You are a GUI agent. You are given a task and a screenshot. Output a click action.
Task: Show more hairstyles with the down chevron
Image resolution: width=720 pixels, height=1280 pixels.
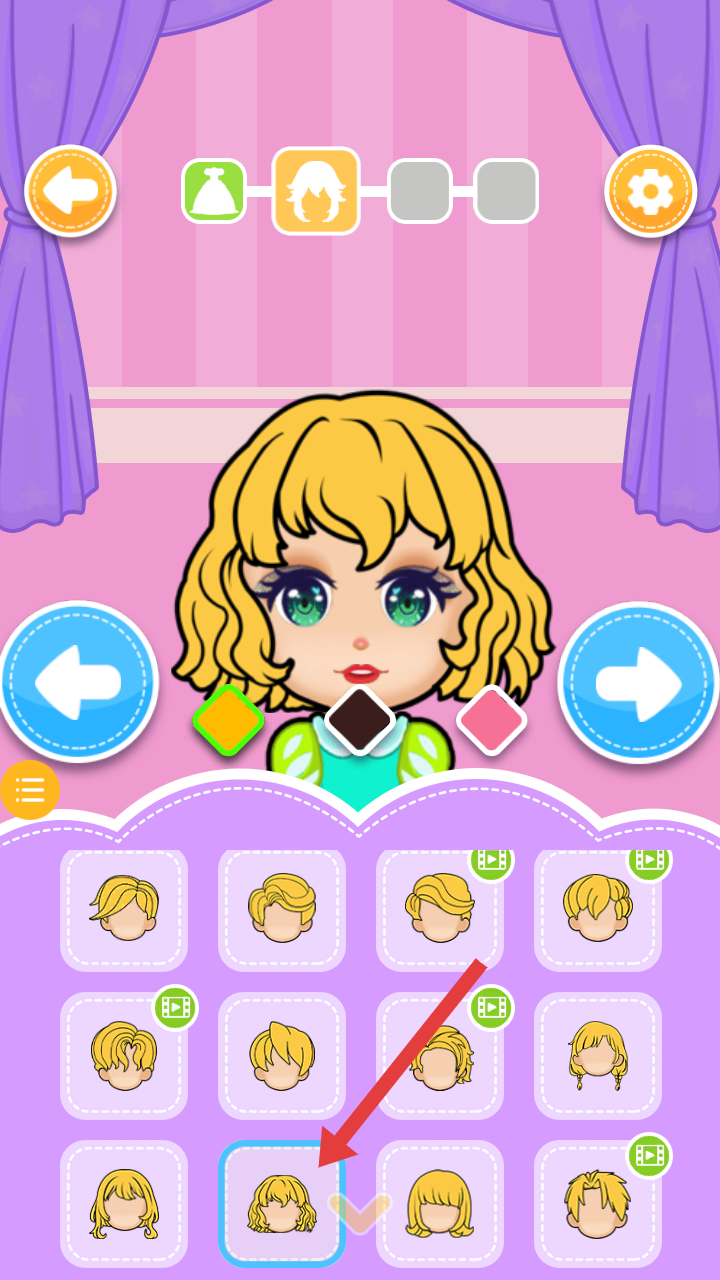pyautogui.click(x=360, y=1213)
